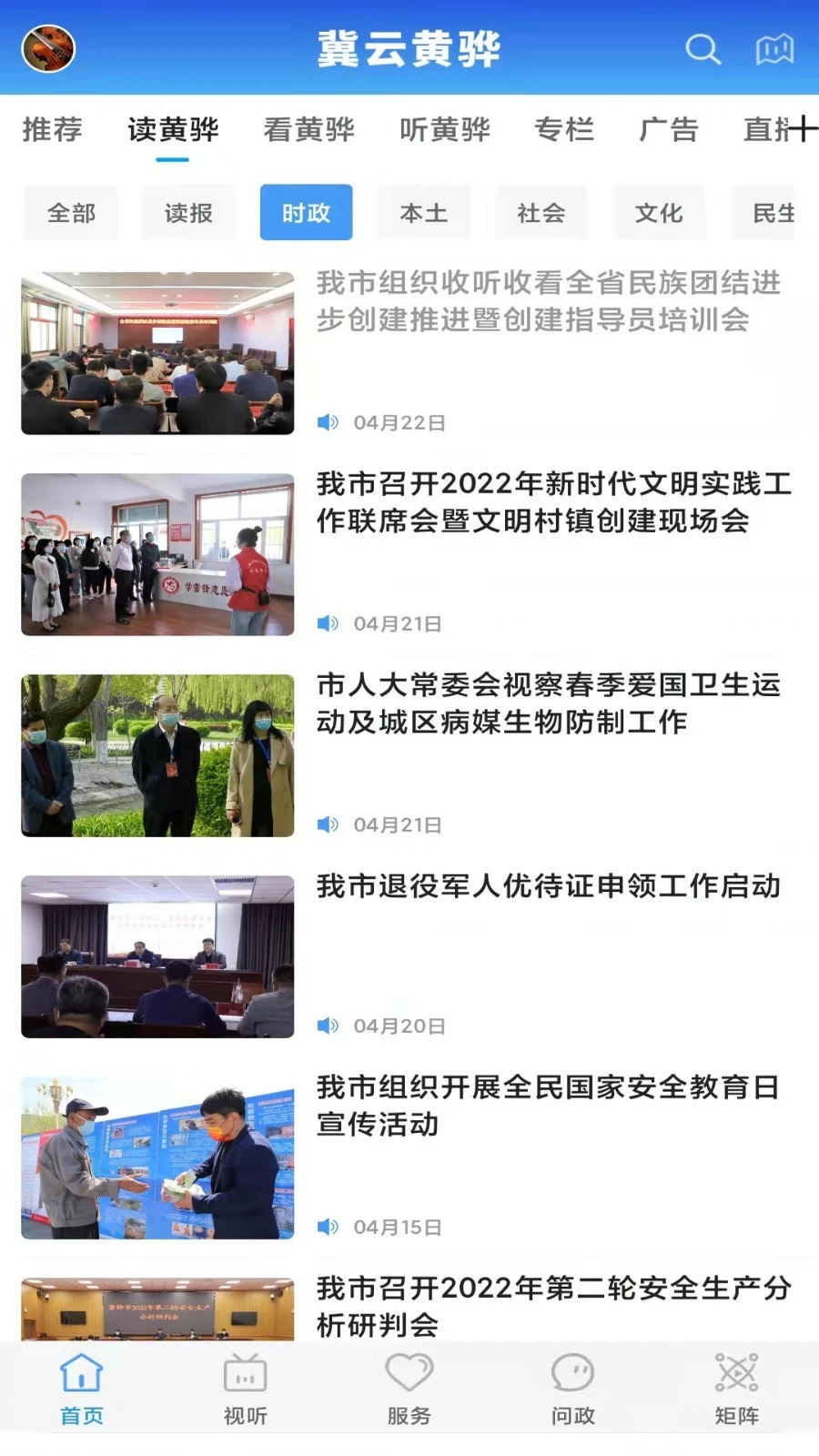
Task: Choose the 社会 category
Action: click(541, 212)
